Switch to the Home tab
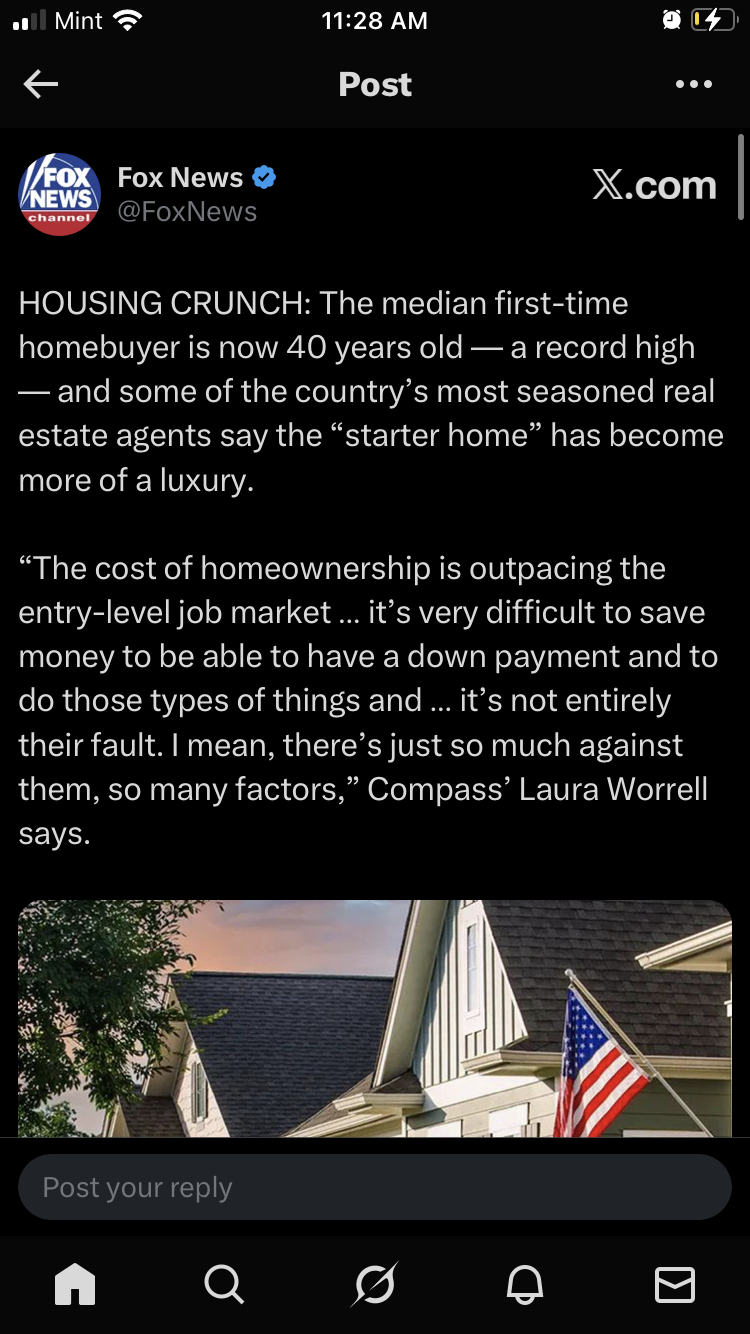The height and width of the screenshot is (1334, 750). (x=75, y=1284)
